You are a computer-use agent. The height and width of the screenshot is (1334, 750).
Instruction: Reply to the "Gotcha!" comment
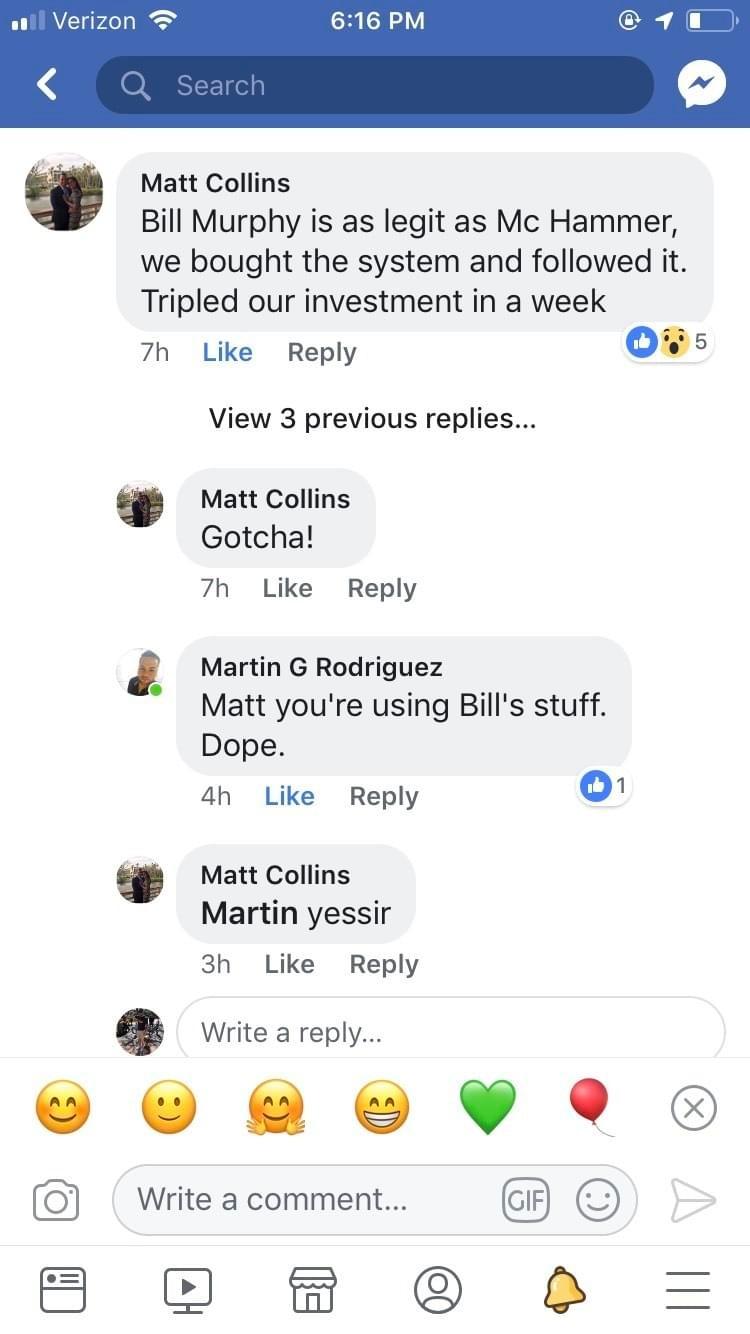381,588
